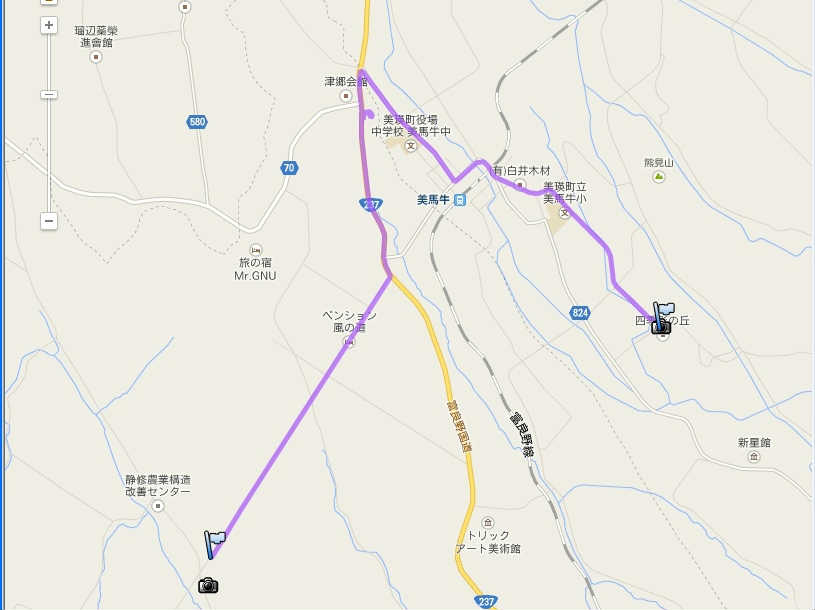Select the flag marker at 四季彩の丘

[x=665, y=311]
